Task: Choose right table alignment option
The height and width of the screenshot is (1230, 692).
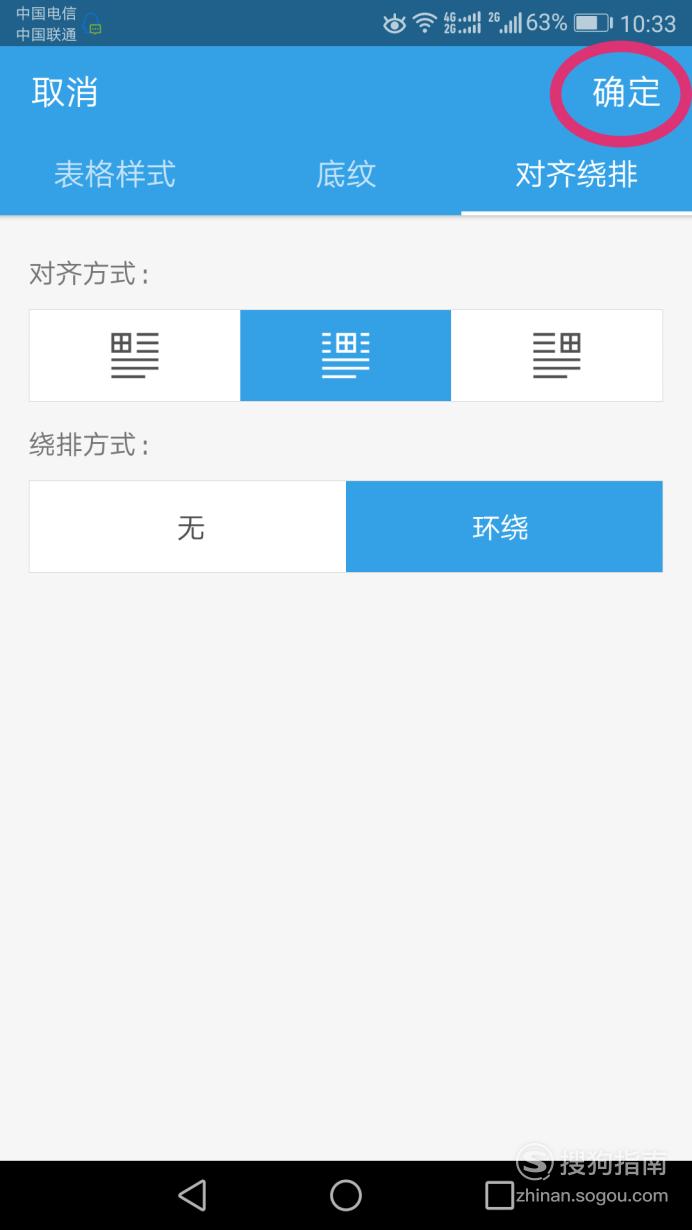Action: click(557, 355)
